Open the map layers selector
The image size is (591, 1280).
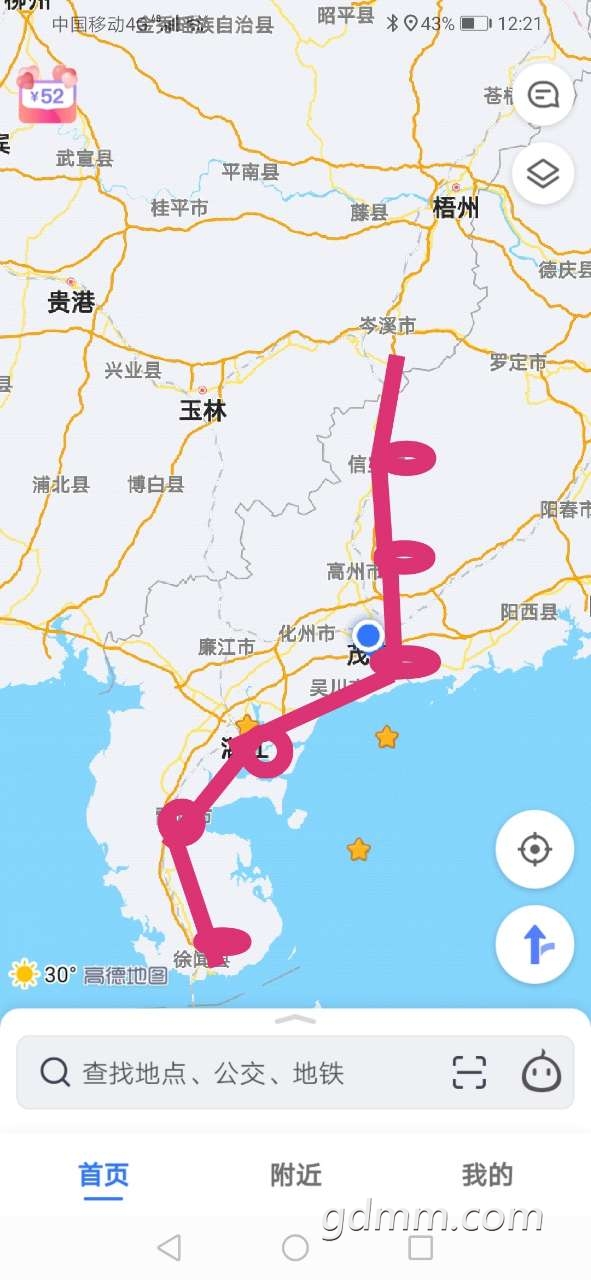[543, 174]
